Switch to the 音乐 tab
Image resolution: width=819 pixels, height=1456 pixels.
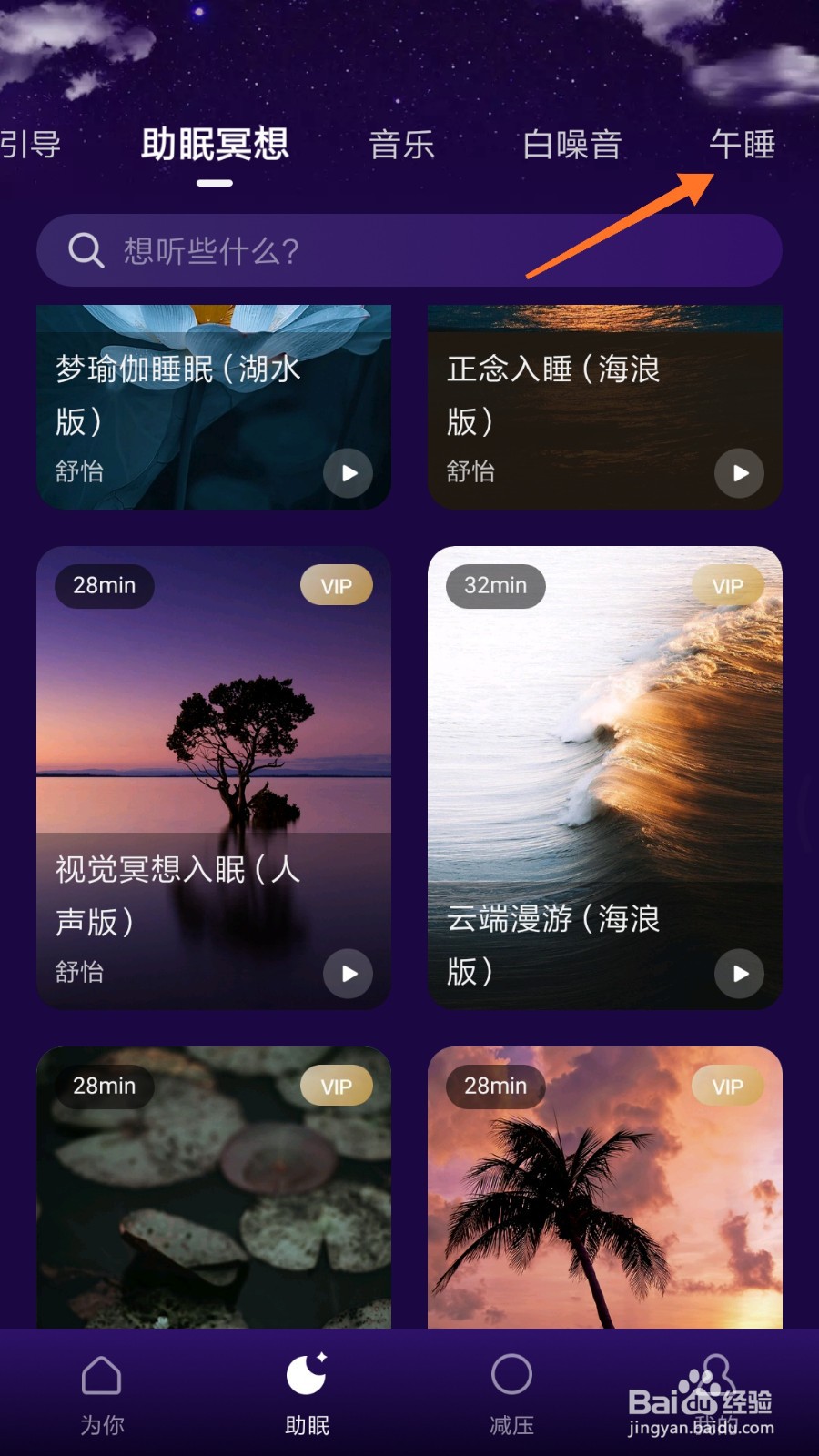click(x=400, y=144)
